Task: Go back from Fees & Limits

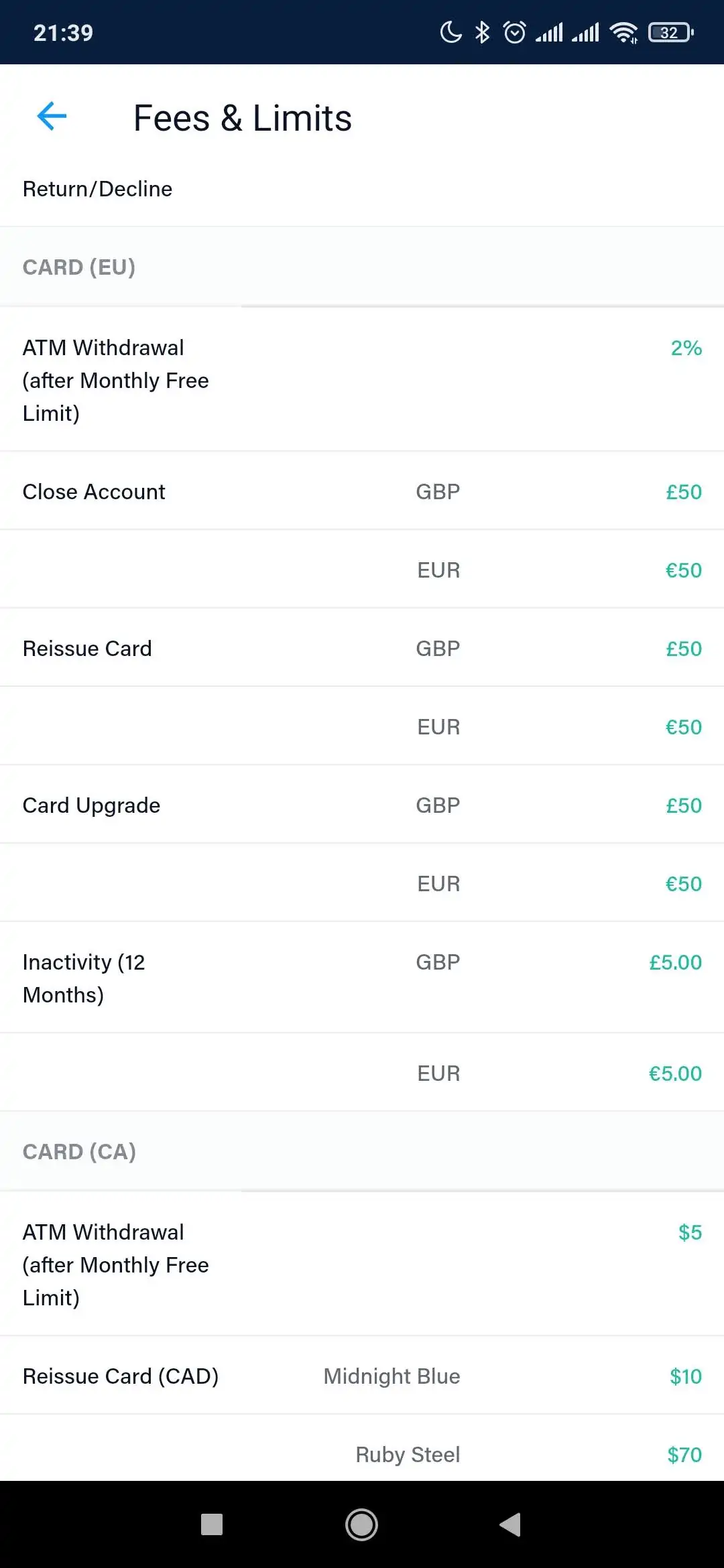Action: click(52, 117)
